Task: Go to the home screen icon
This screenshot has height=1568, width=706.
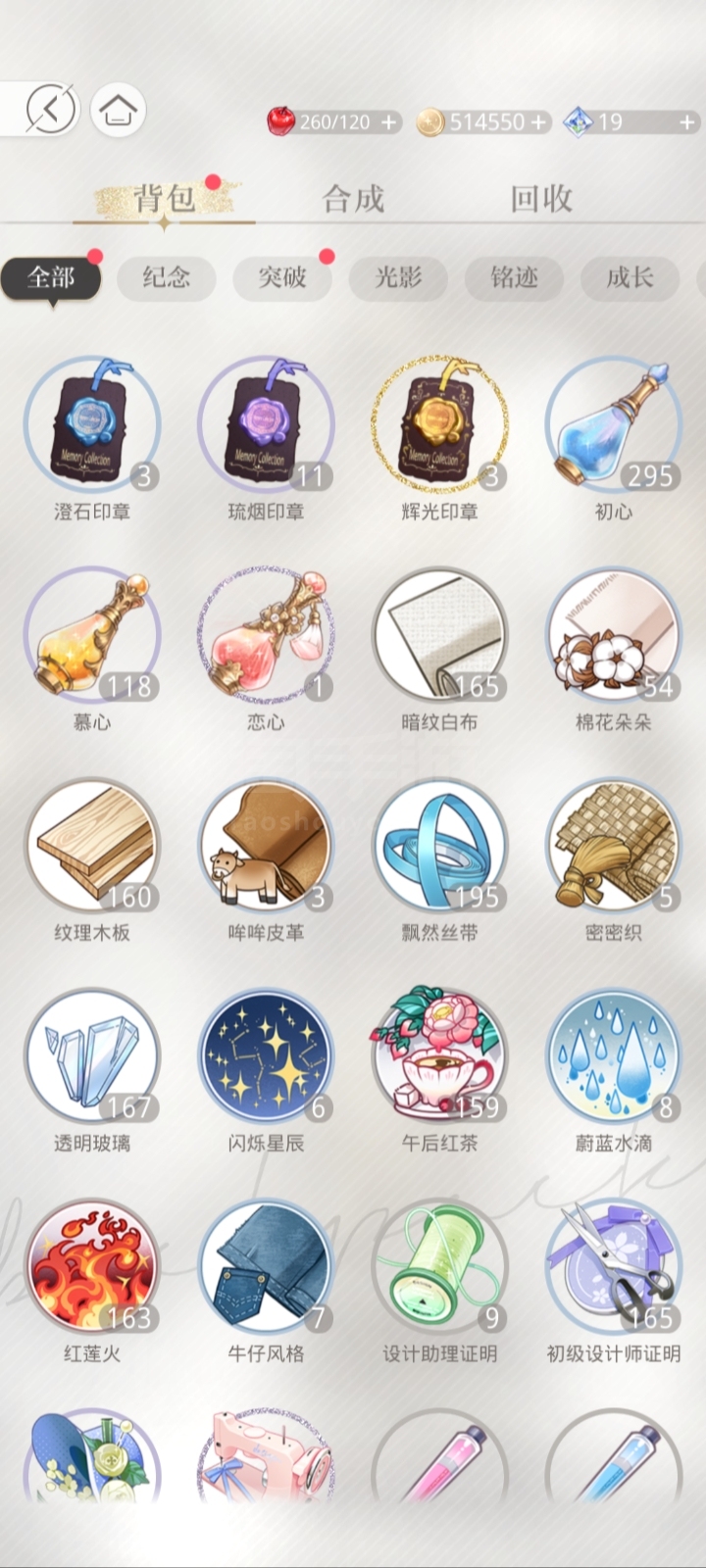Action: (119, 109)
